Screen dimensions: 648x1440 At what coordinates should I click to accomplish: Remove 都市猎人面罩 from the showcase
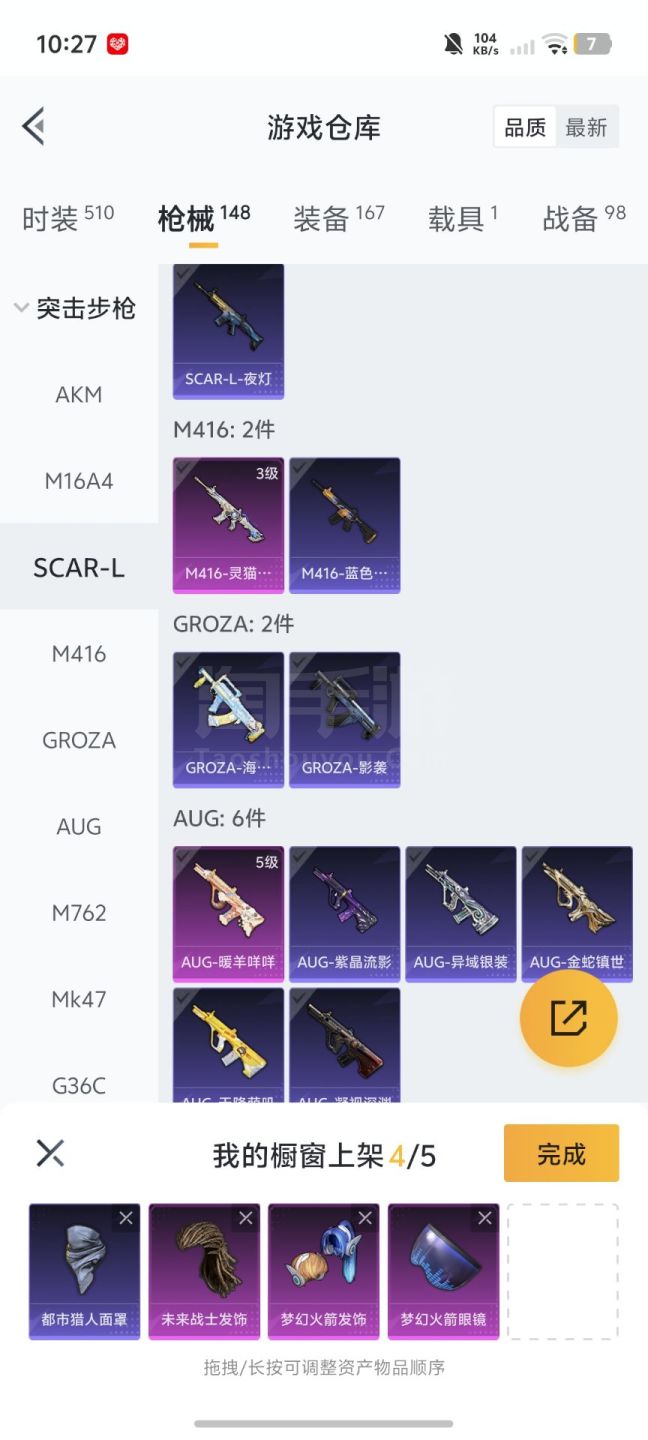(126, 1218)
